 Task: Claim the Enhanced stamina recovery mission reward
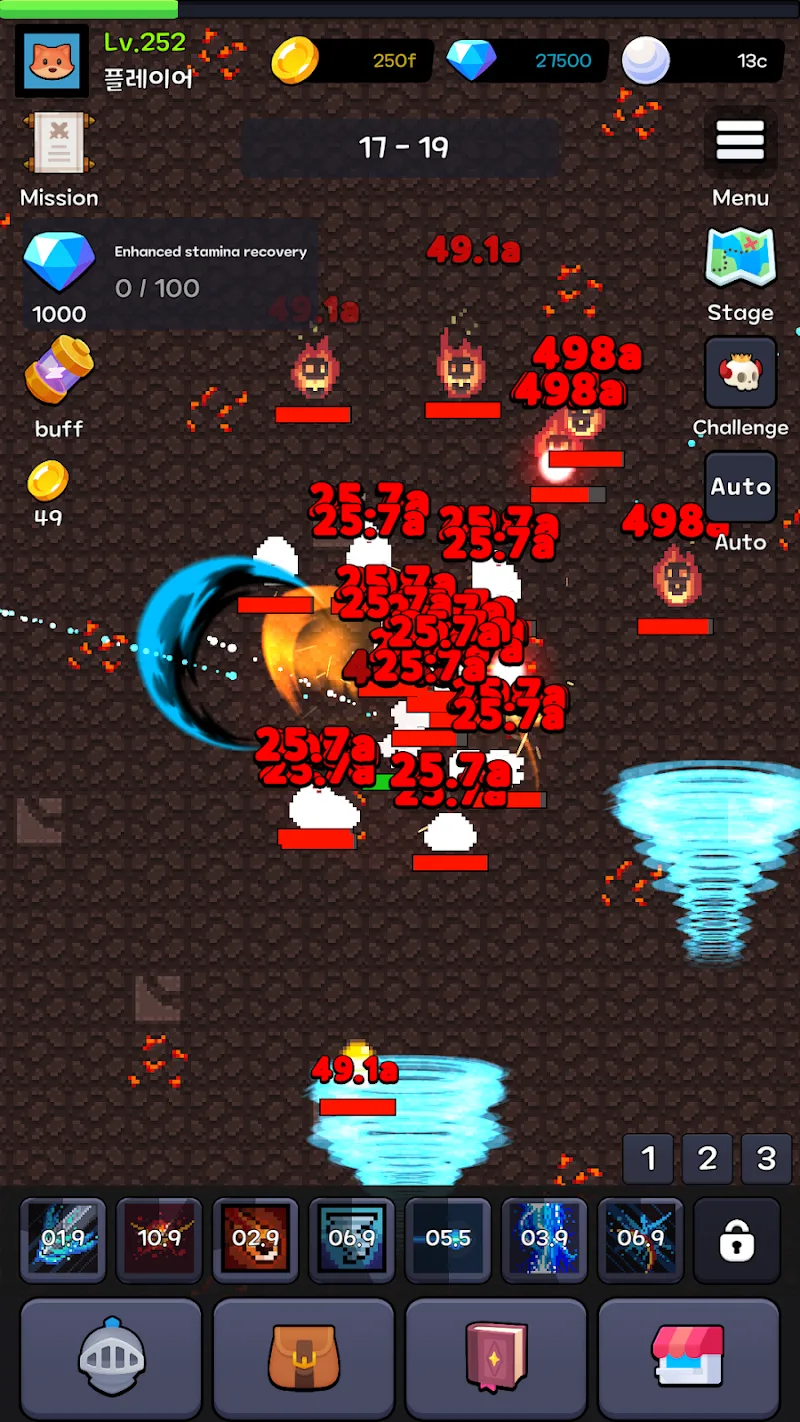[x=170, y=274]
